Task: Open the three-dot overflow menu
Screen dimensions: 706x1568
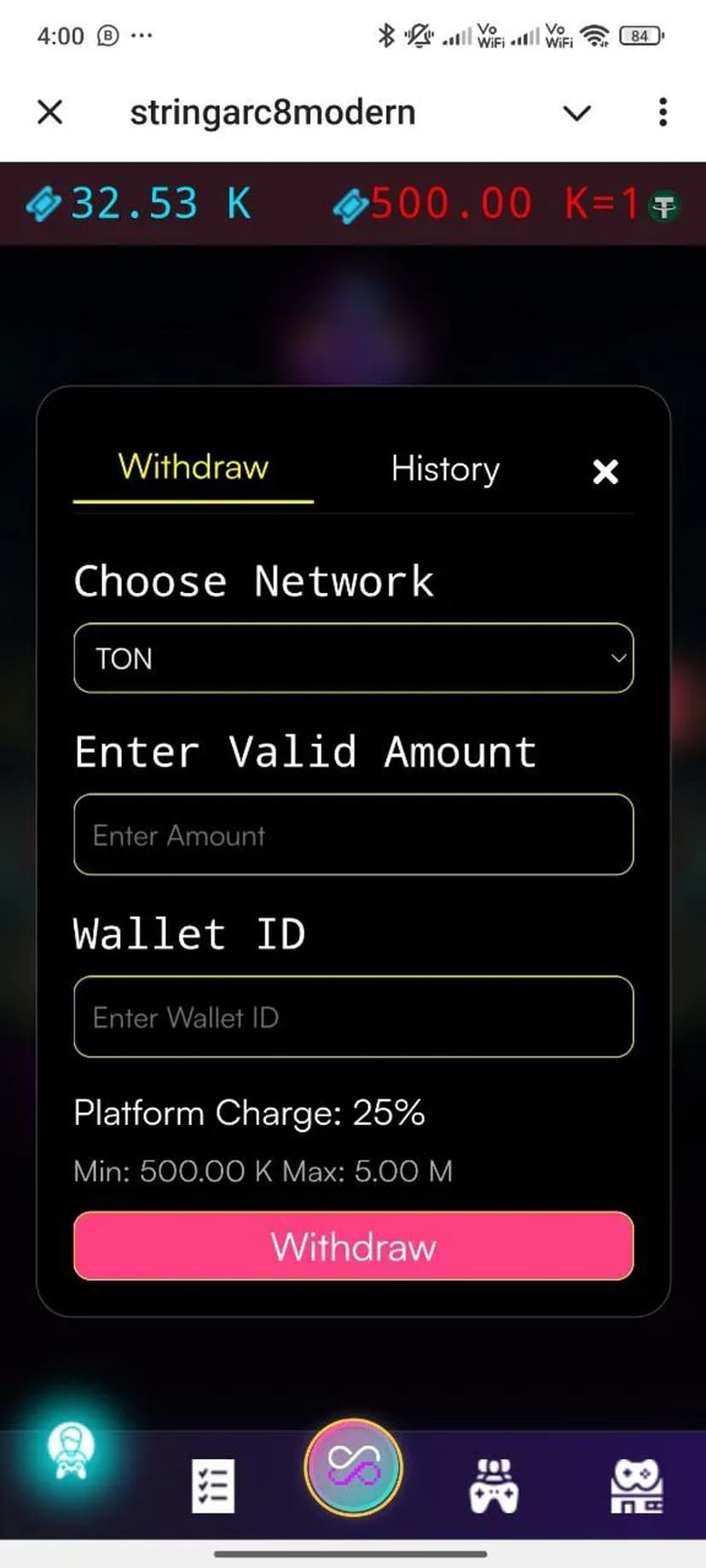Action: tap(663, 112)
